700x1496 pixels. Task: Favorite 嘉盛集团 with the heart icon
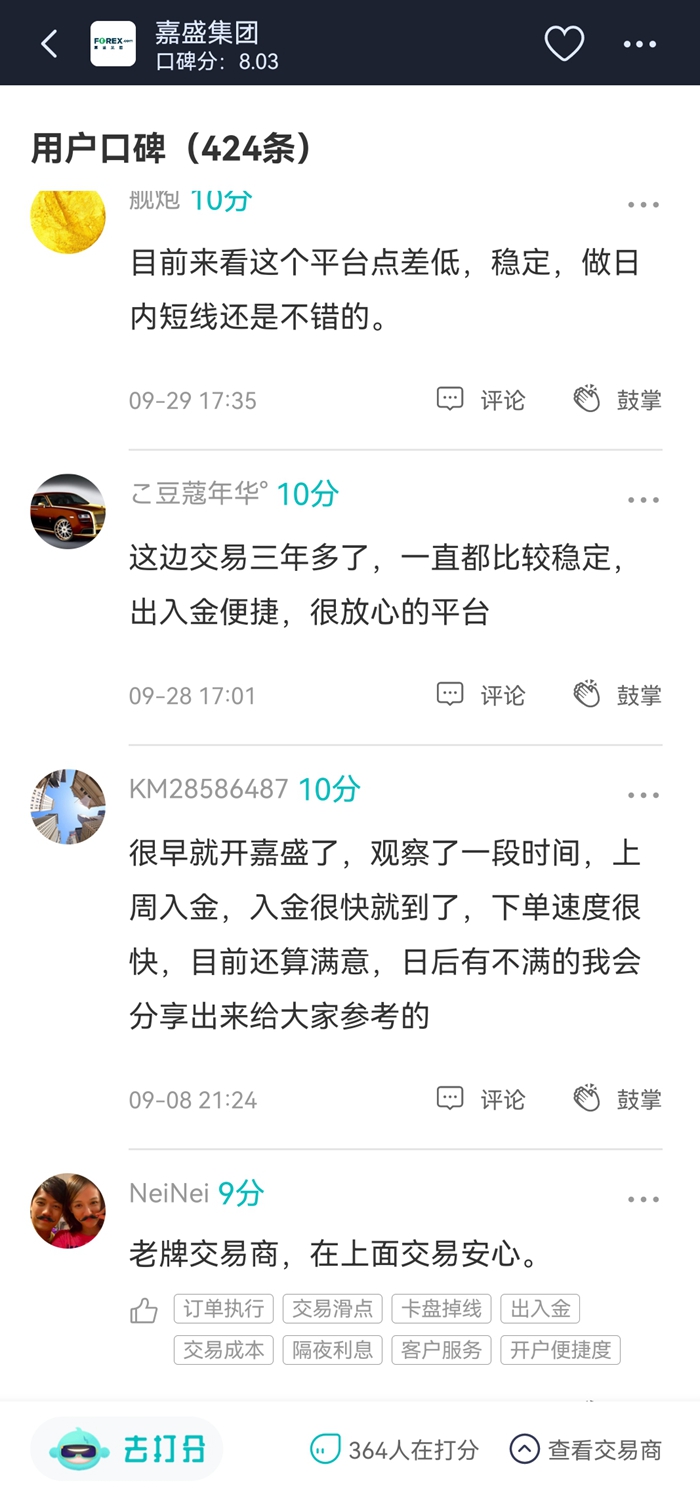click(564, 44)
